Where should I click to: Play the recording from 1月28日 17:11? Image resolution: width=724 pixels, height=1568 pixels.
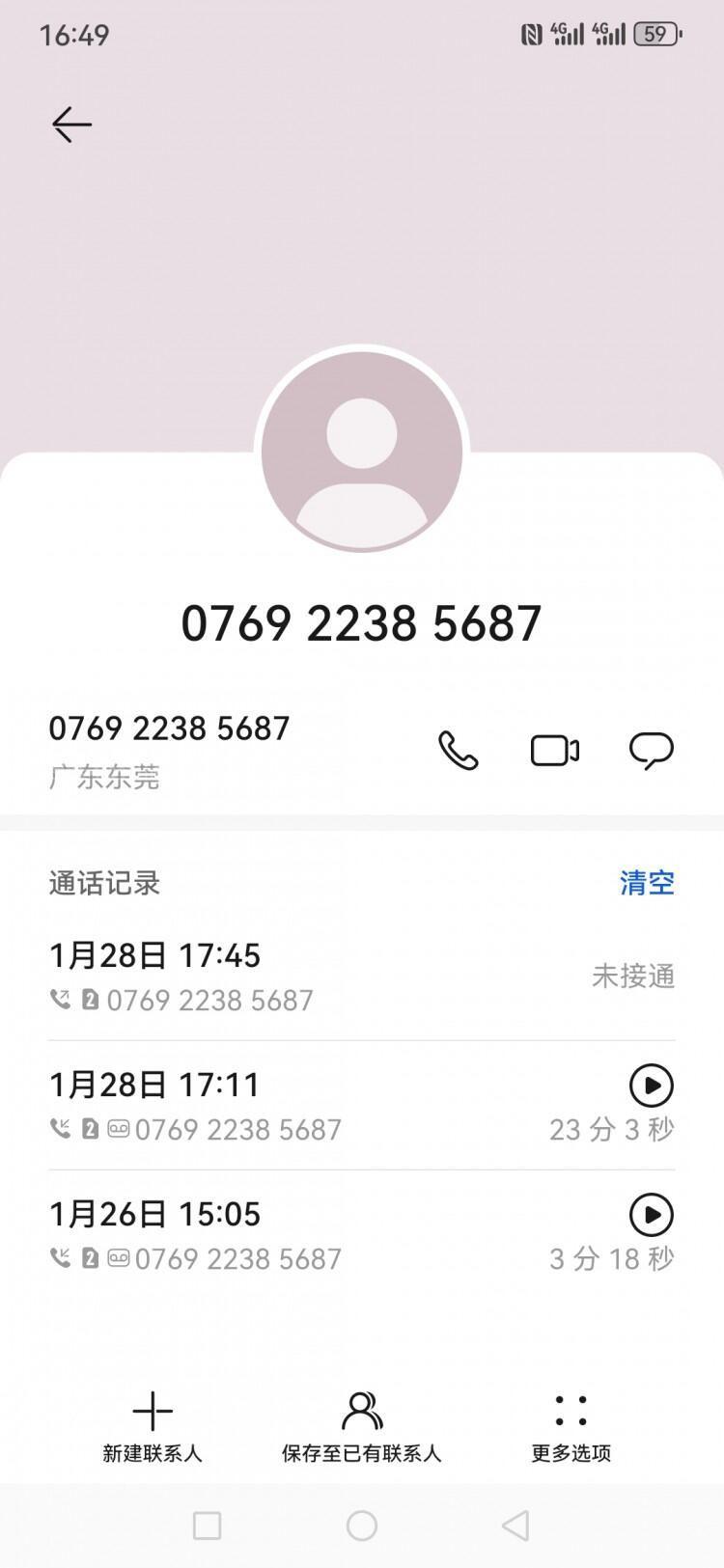coord(652,1086)
